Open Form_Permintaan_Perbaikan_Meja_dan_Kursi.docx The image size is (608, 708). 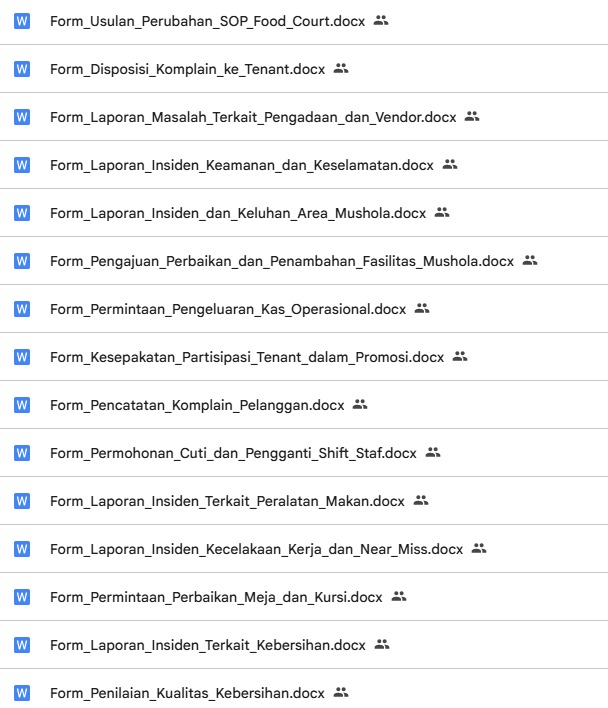click(215, 597)
